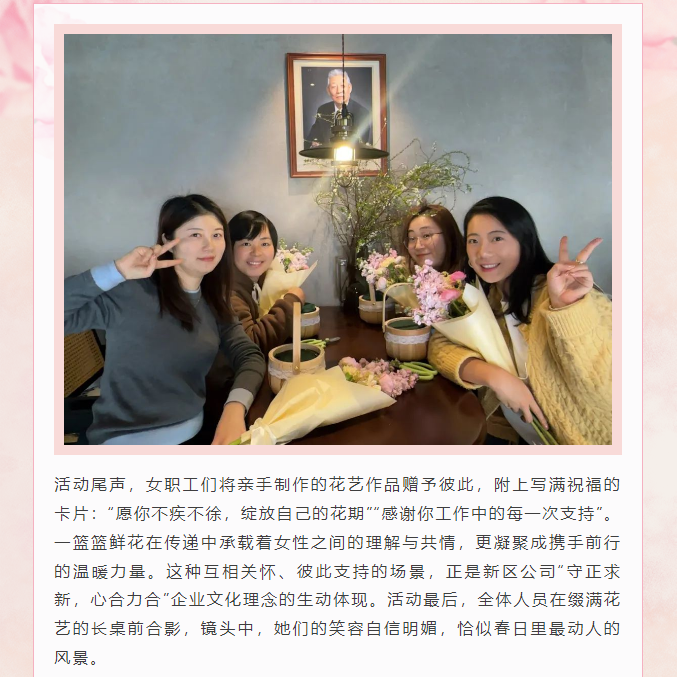Open the group photo with flower bouquets

coord(338,240)
